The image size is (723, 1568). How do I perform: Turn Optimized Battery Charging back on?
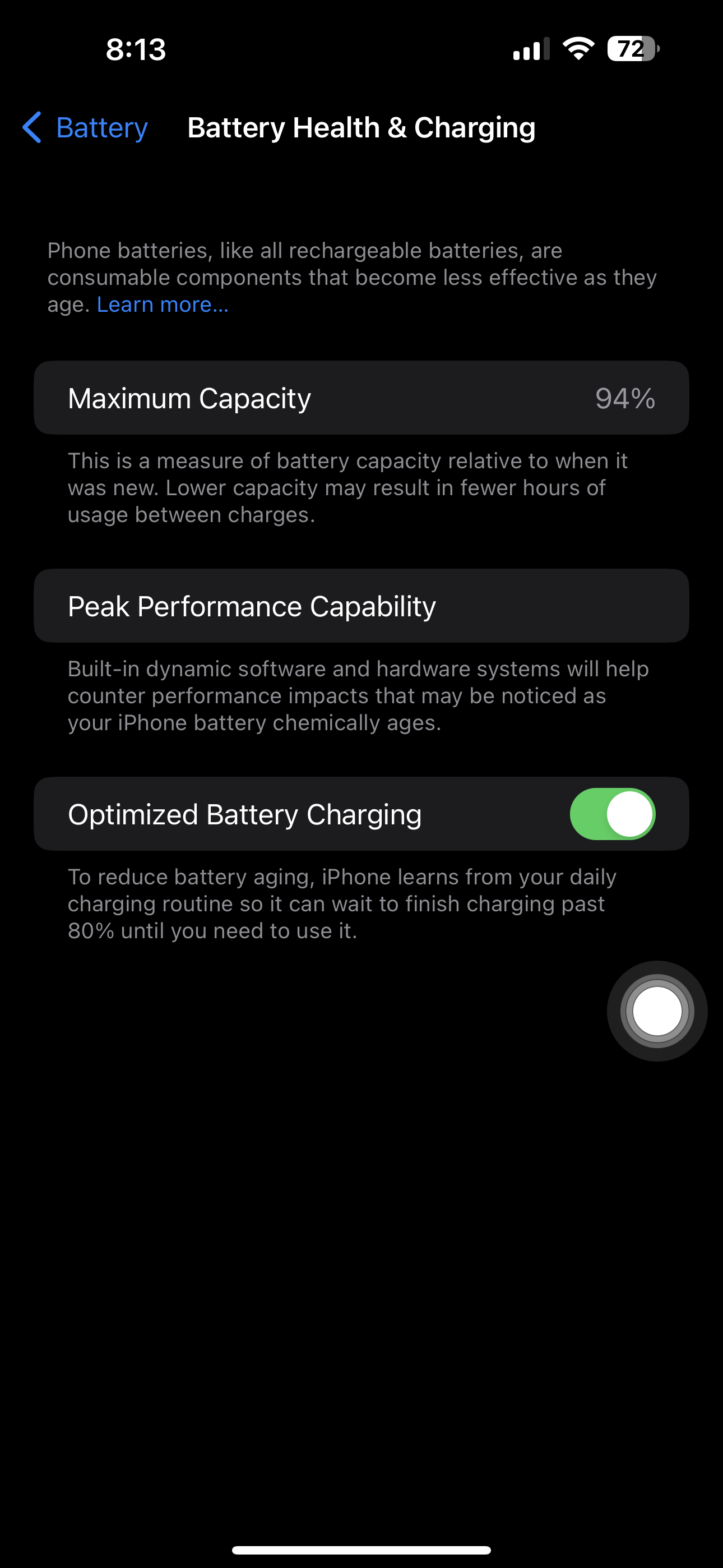point(612,814)
